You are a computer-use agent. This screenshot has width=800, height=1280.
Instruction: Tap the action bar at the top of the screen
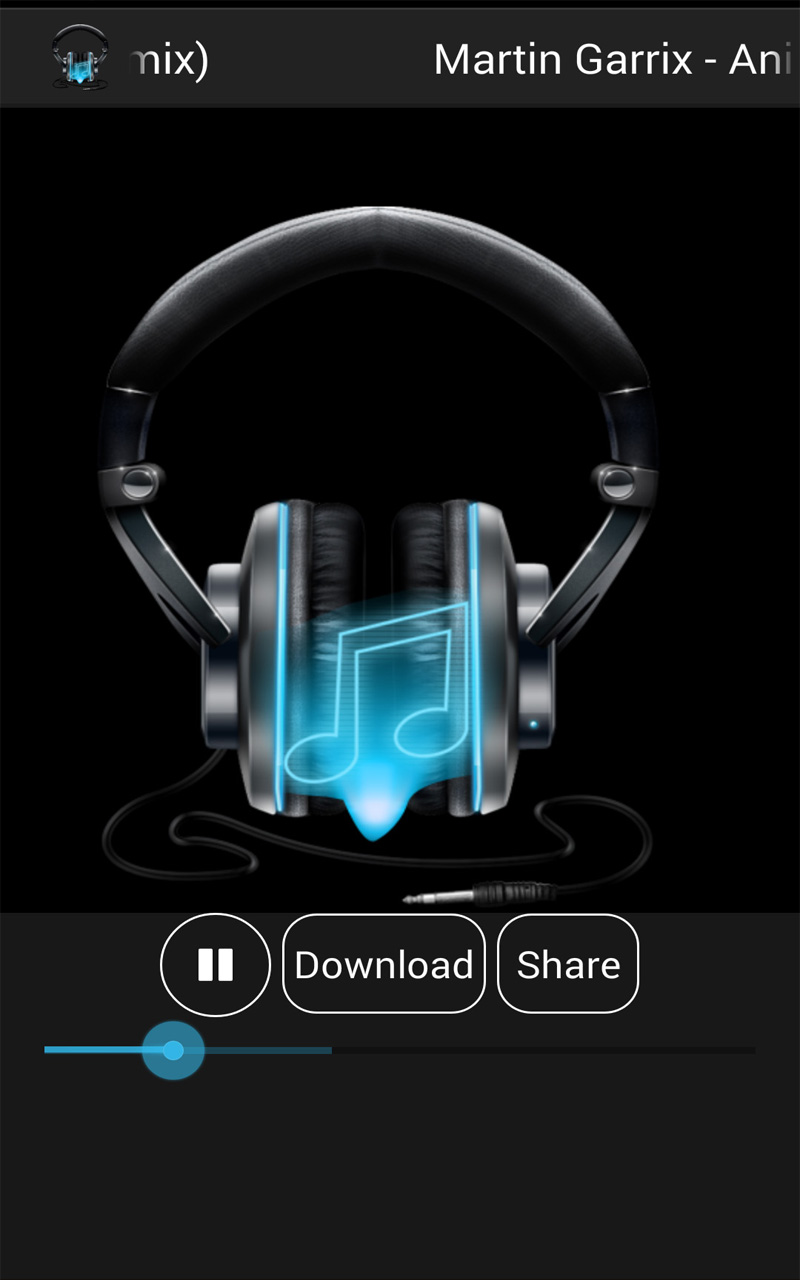400,57
